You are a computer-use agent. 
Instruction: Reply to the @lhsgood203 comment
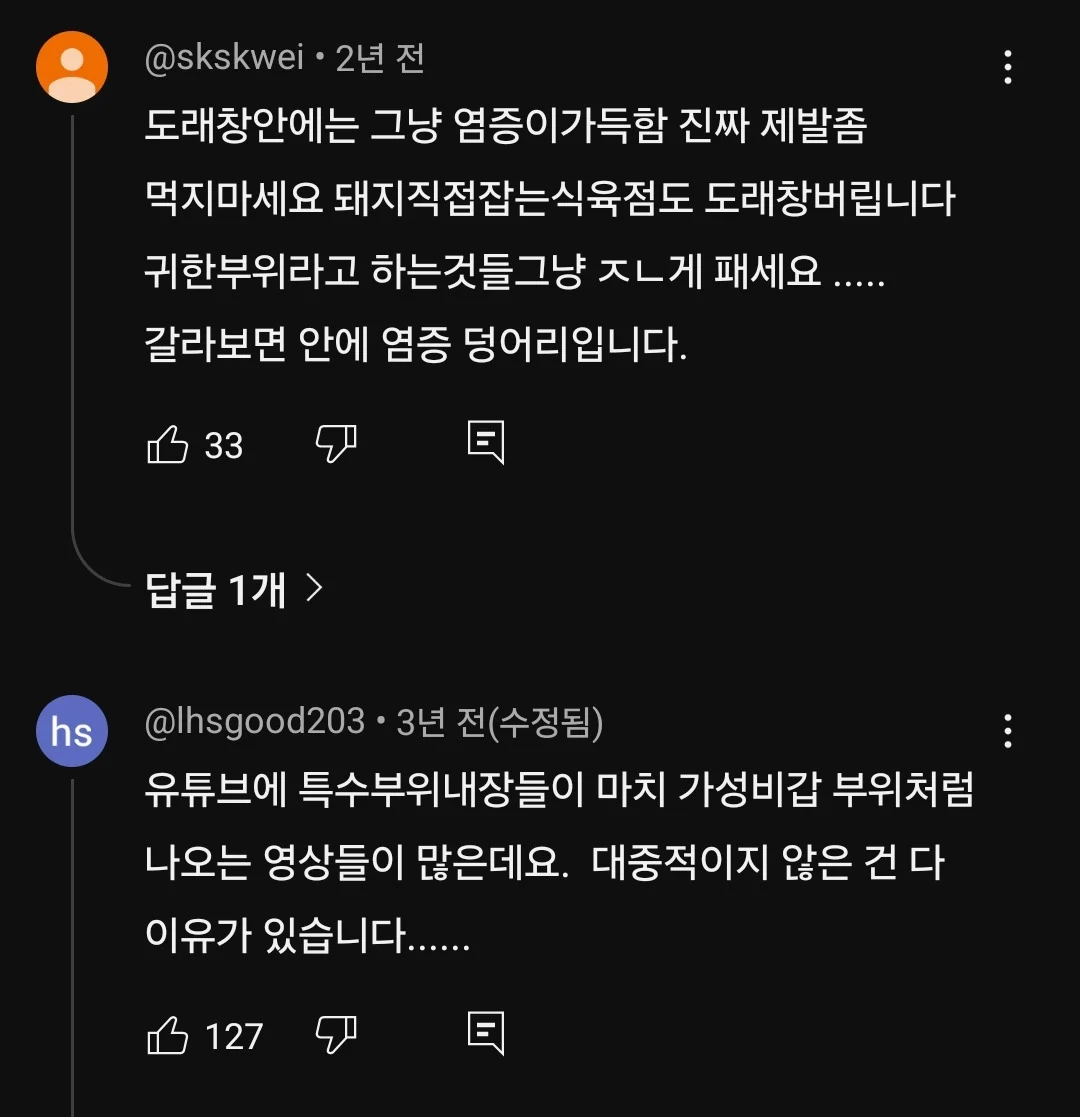point(486,1034)
